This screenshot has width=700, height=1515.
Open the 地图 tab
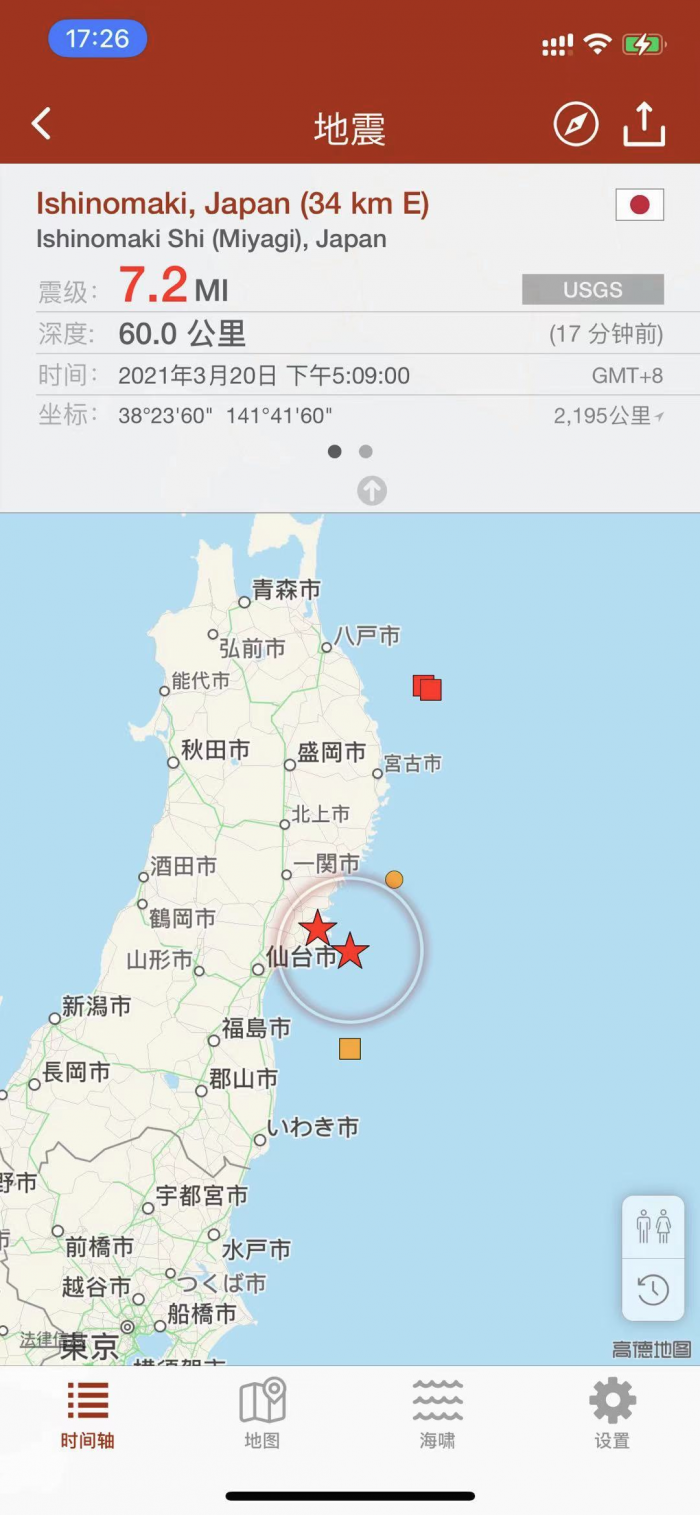point(262,1414)
